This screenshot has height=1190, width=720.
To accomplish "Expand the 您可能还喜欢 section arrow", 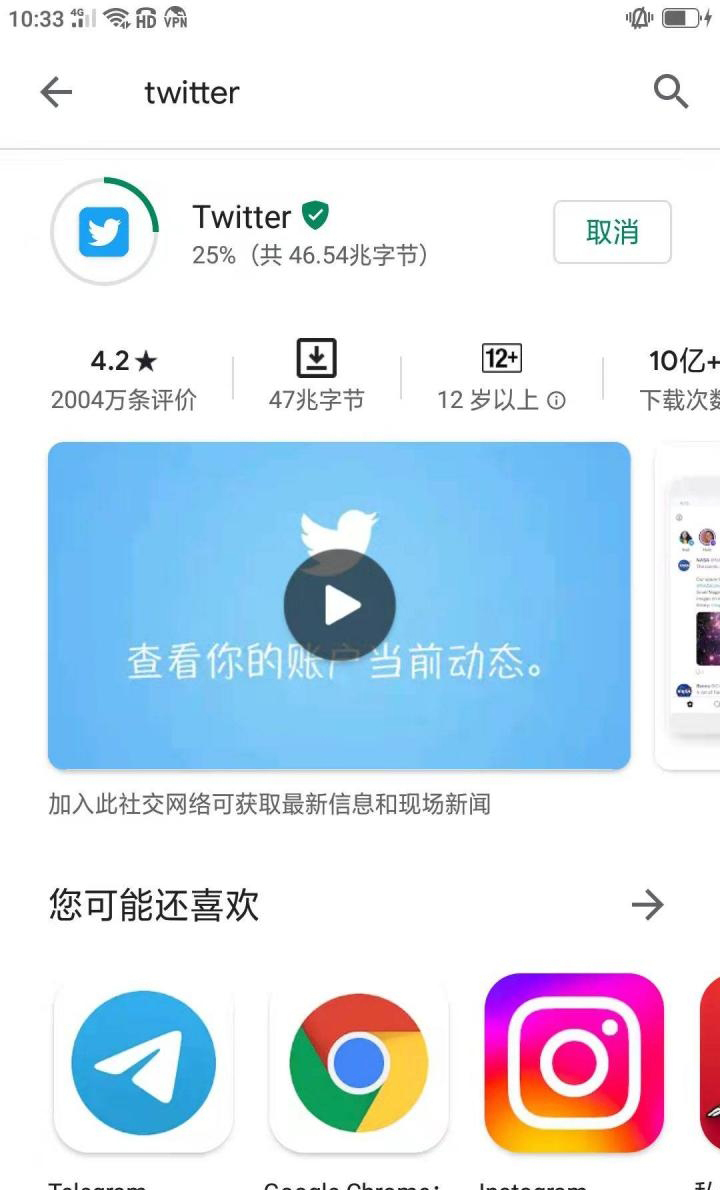I will click(648, 905).
